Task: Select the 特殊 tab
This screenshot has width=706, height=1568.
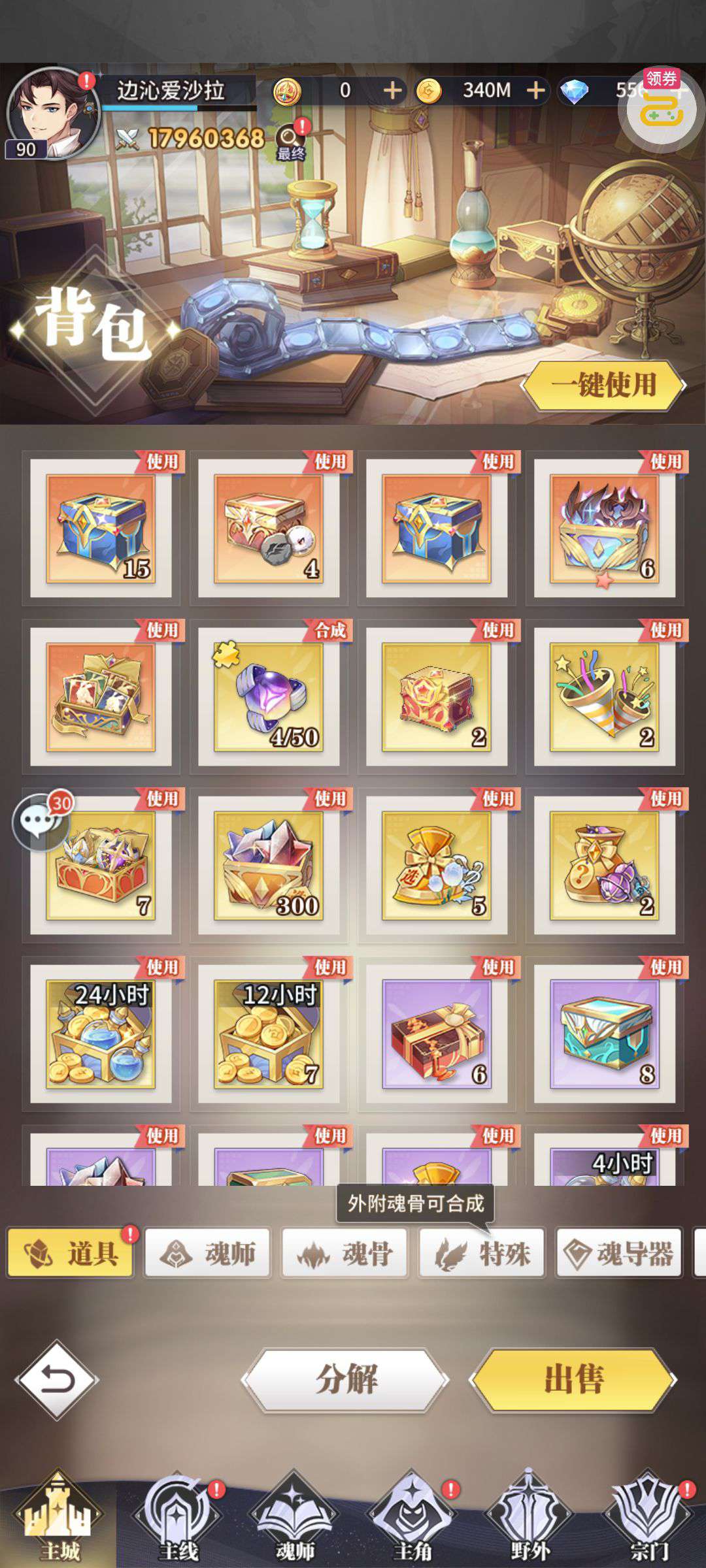Action: pyautogui.click(x=482, y=1253)
